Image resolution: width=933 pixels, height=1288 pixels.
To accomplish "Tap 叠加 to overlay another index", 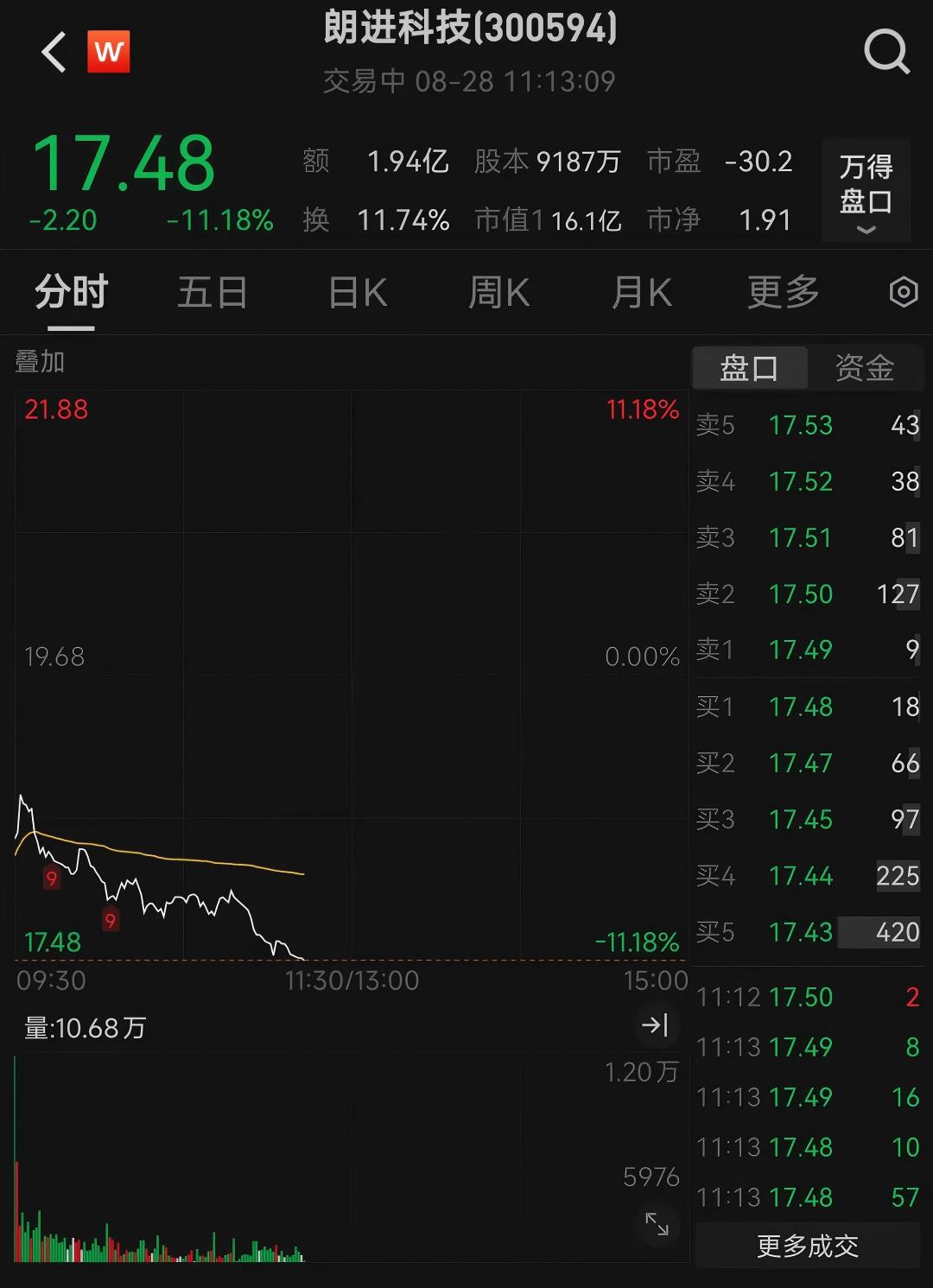I will pos(41,362).
